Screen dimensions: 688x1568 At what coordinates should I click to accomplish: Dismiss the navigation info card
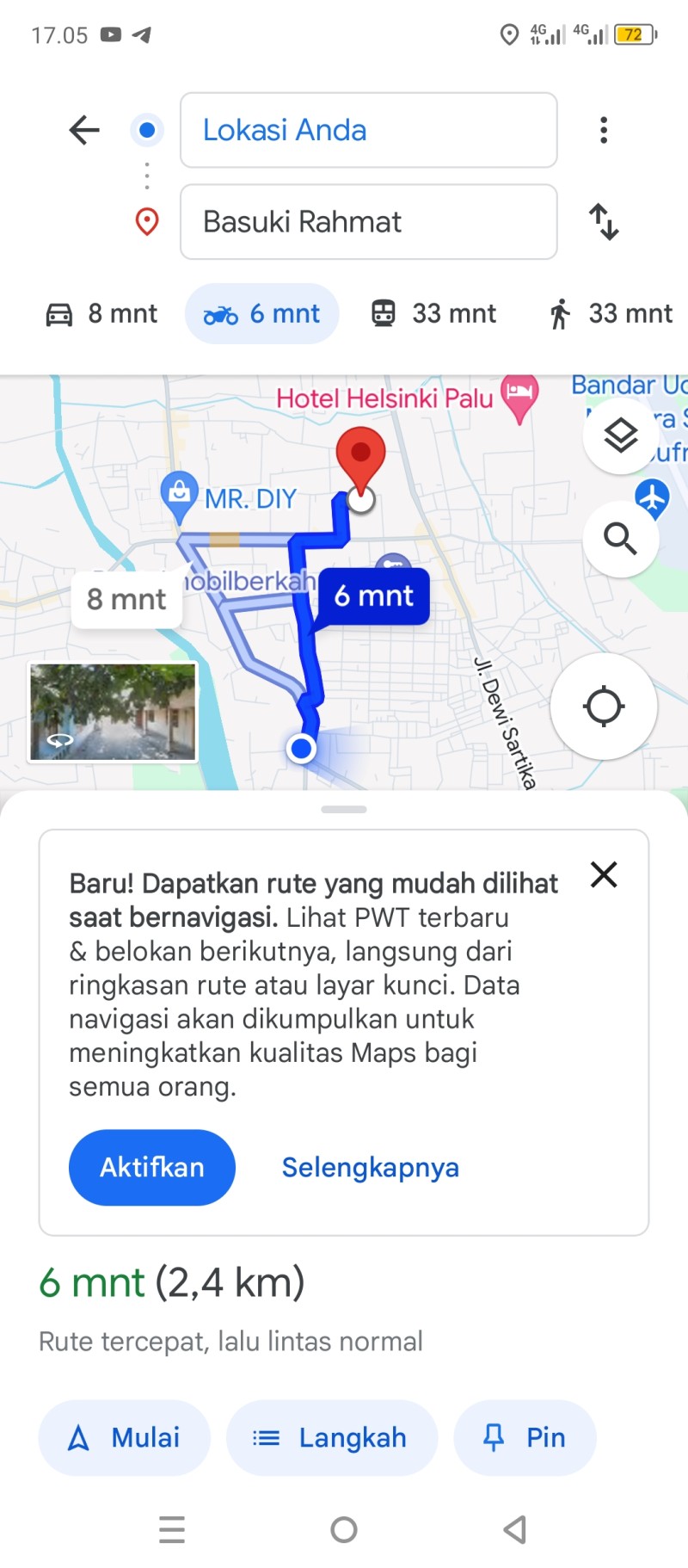pos(604,874)
